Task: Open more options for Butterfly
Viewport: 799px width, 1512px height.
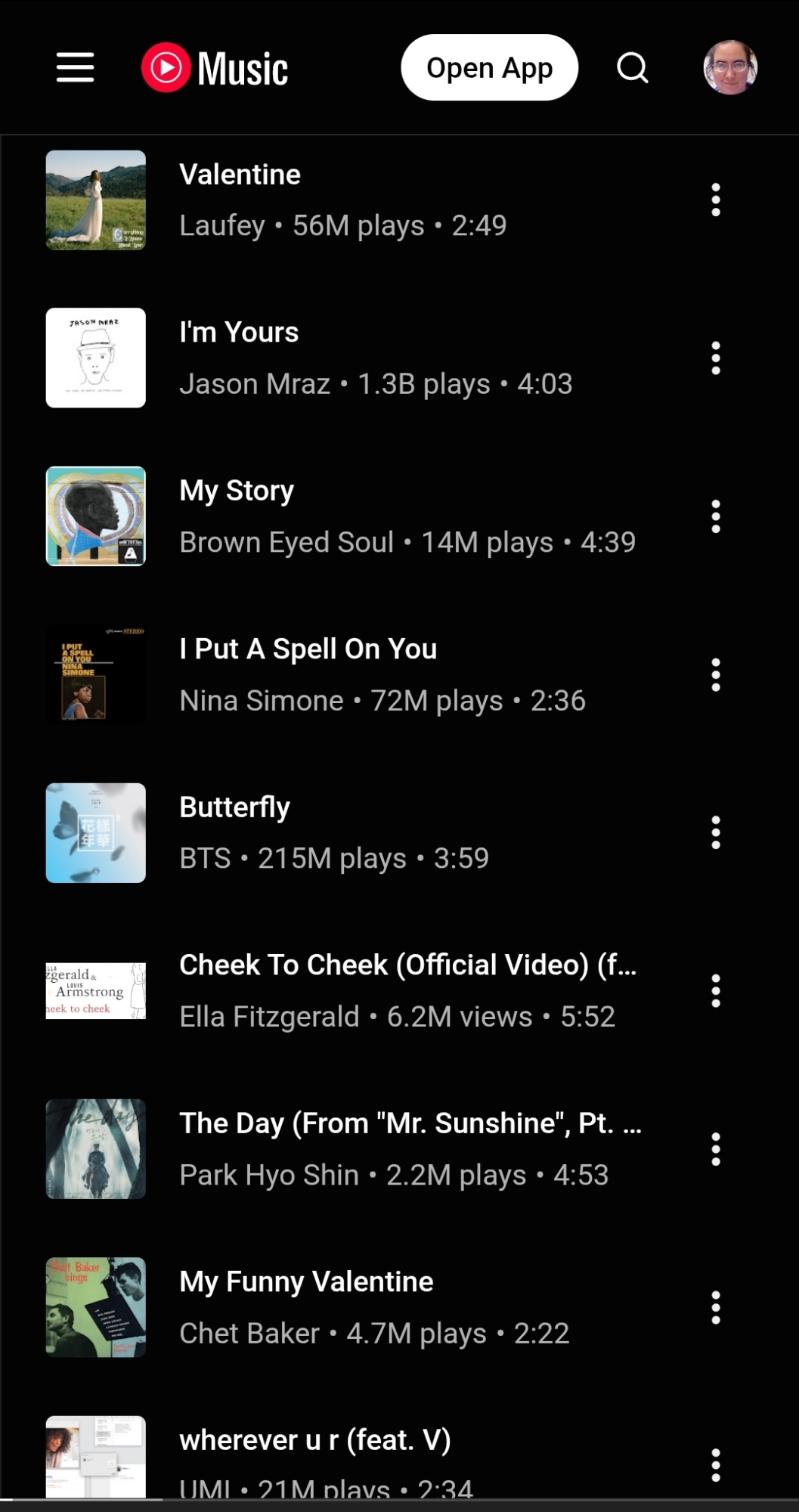Action: (x=715, y=833)
